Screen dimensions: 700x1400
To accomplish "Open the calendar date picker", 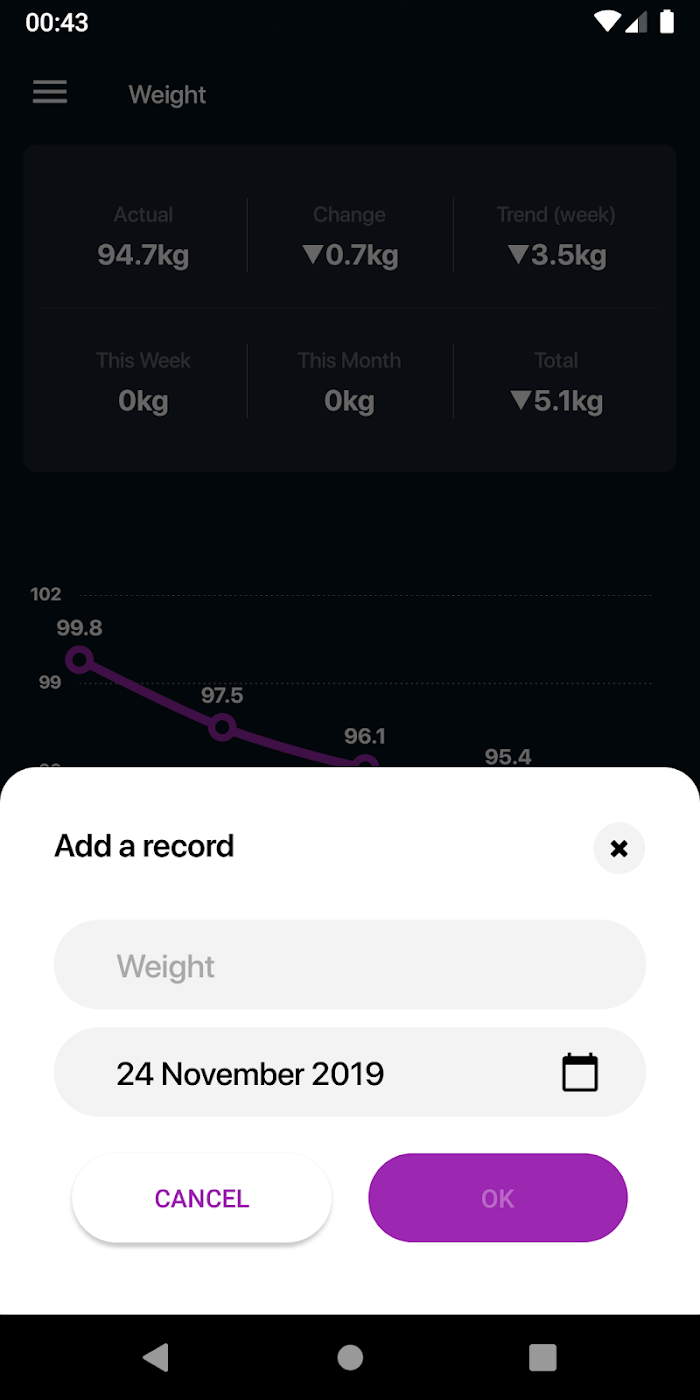I will 580,1072.
